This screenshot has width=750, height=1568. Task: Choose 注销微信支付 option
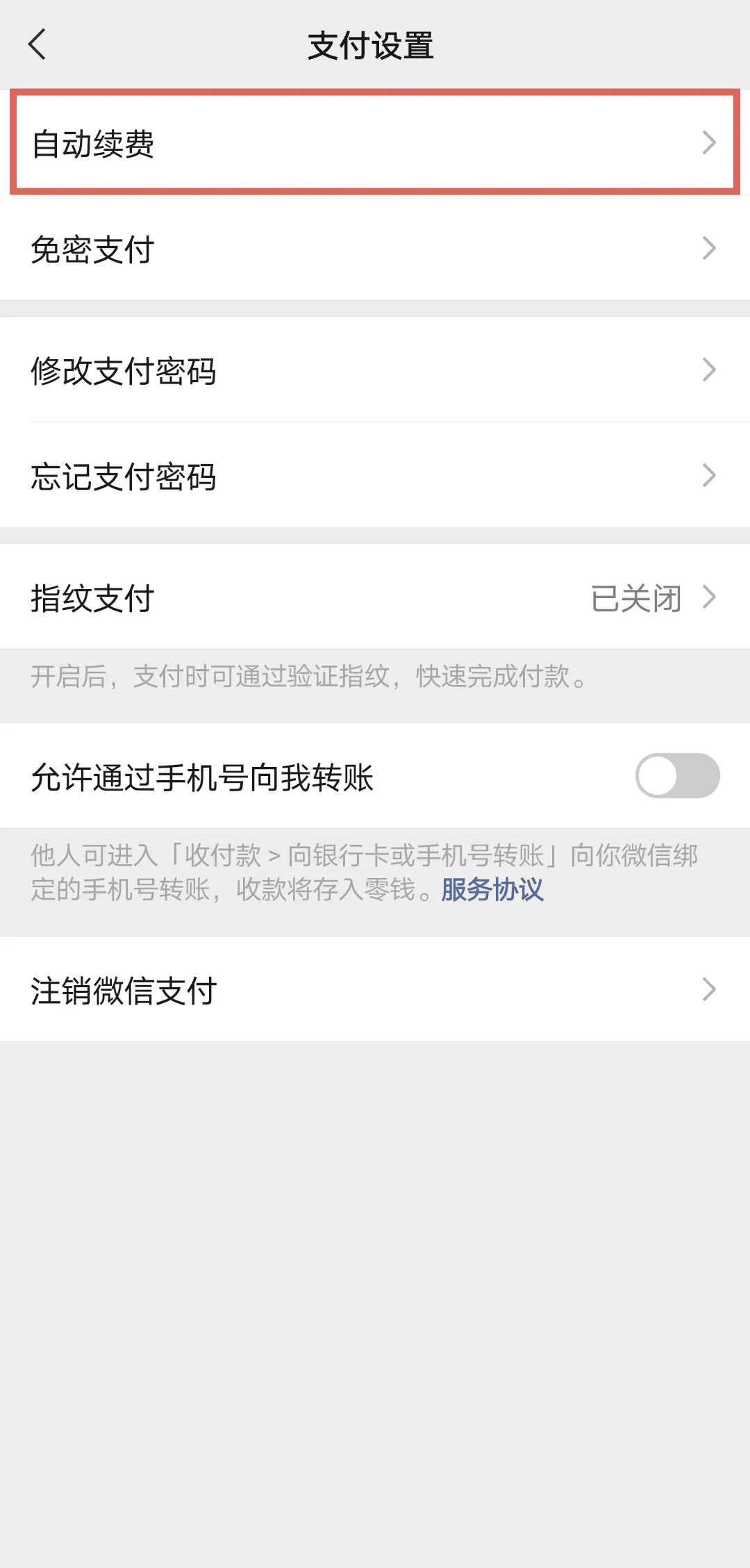(375, 989)
